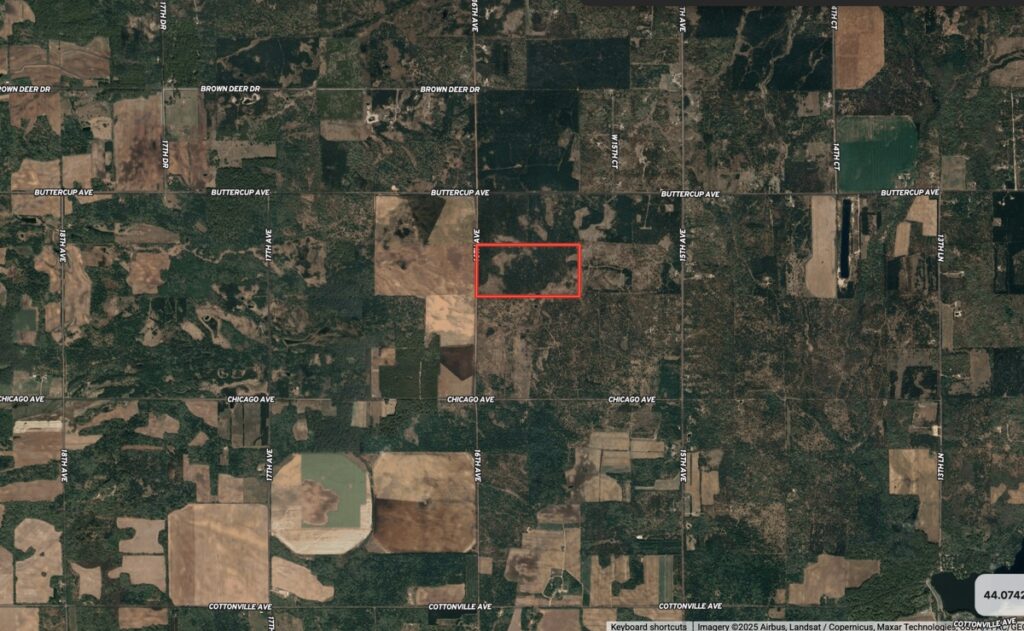The height and width of the screenshot is (631, 1024).
Task: Open the Keyboard shortcuts link
Action: click(x=648, y=626)
